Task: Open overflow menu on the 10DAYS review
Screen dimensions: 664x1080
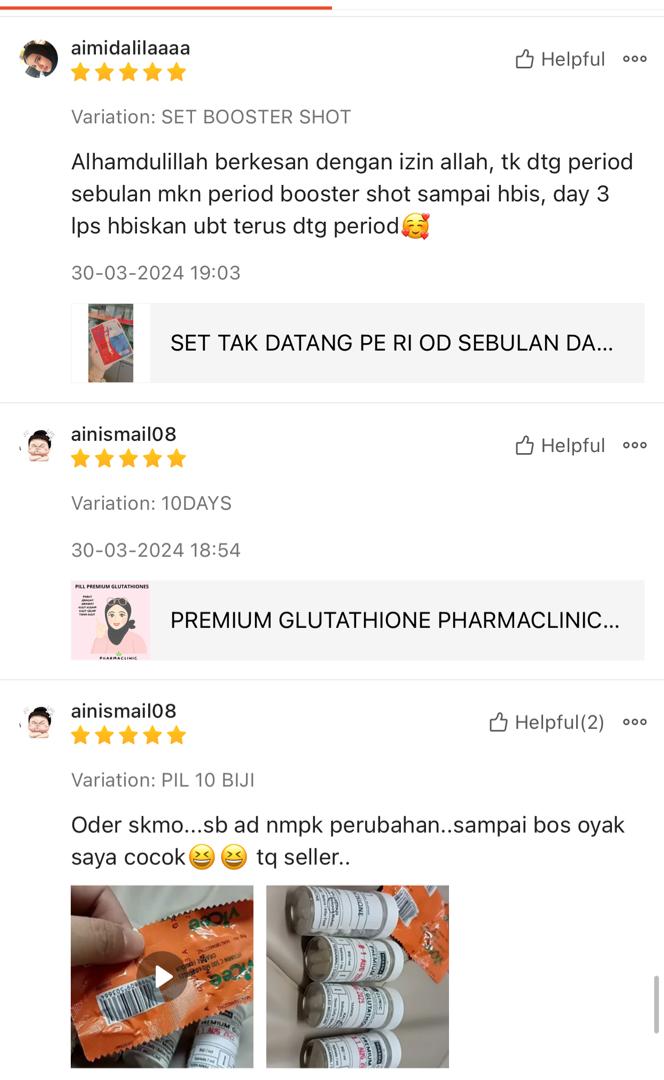Action: point(635,446)
